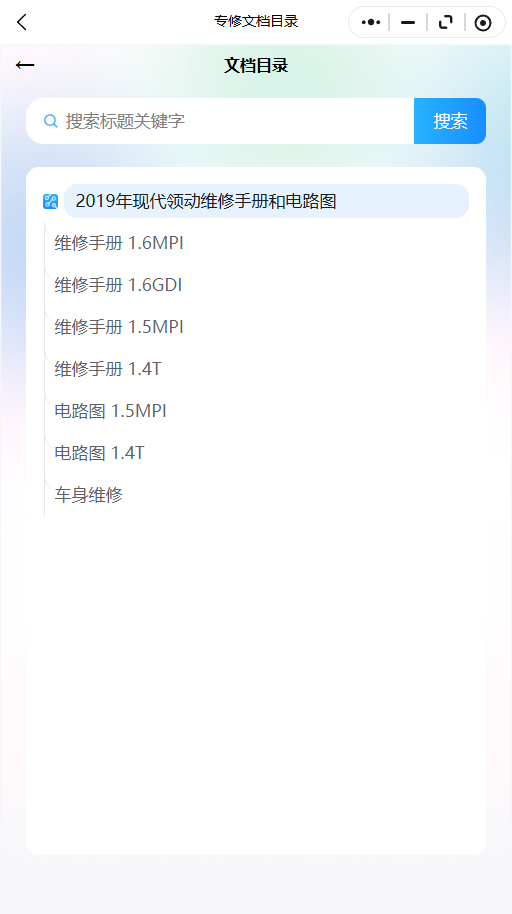Tap the blue 搜索 button
512x914 pixels.
(450, 121)
